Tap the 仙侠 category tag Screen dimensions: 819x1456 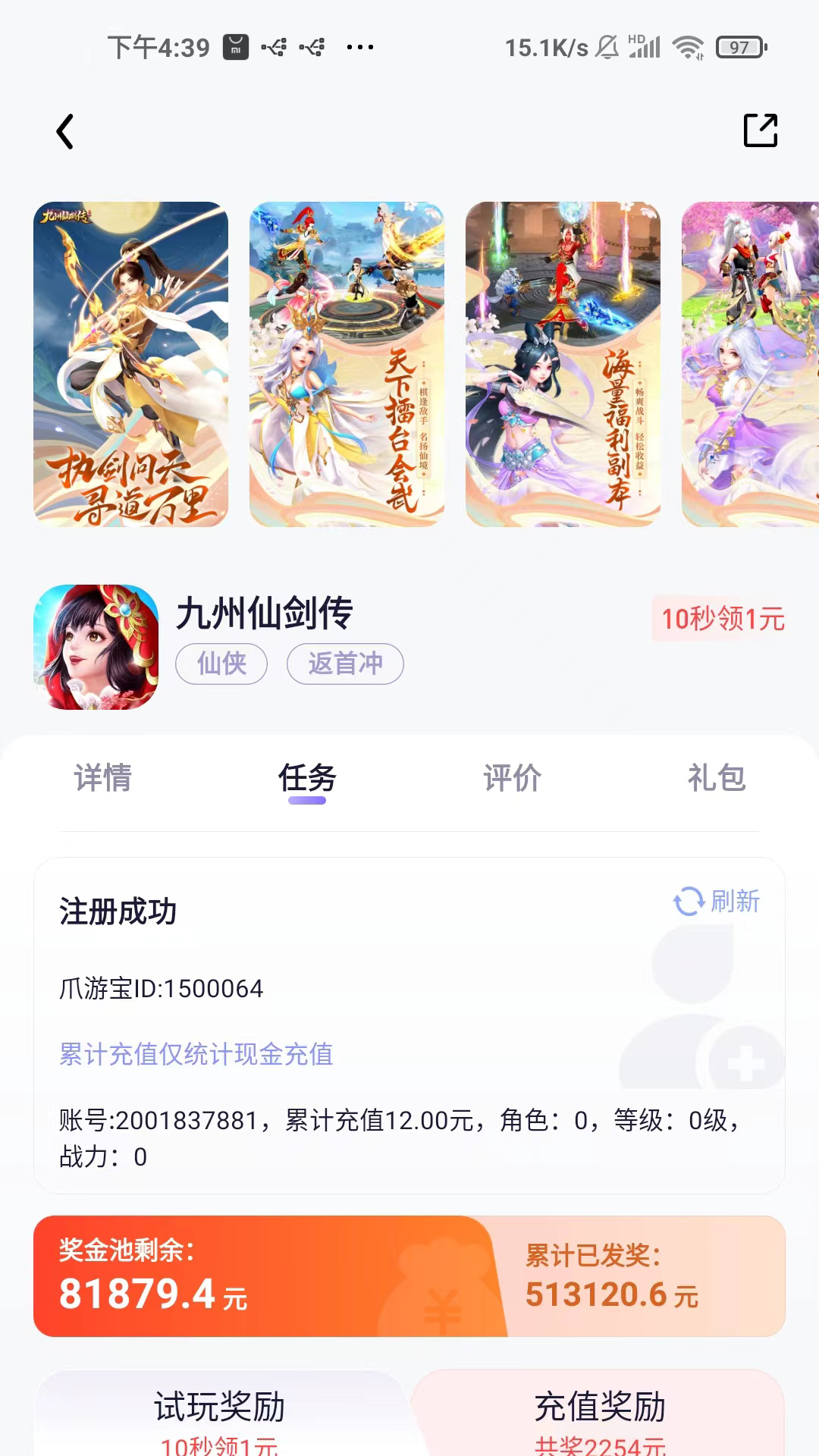pyautogui.click(x=221, y=664)
